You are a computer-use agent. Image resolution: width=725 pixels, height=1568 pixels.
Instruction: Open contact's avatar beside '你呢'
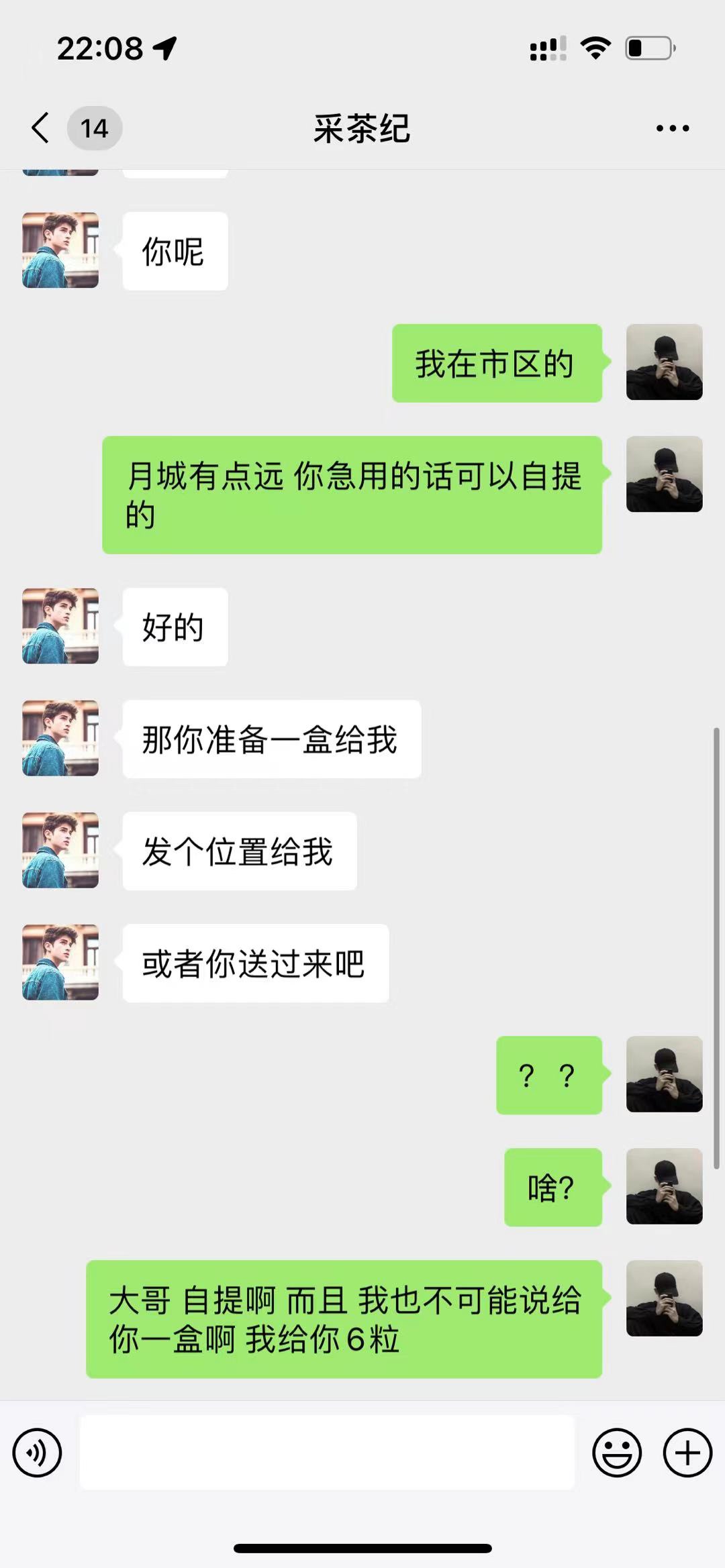click(x=60, y=250)
